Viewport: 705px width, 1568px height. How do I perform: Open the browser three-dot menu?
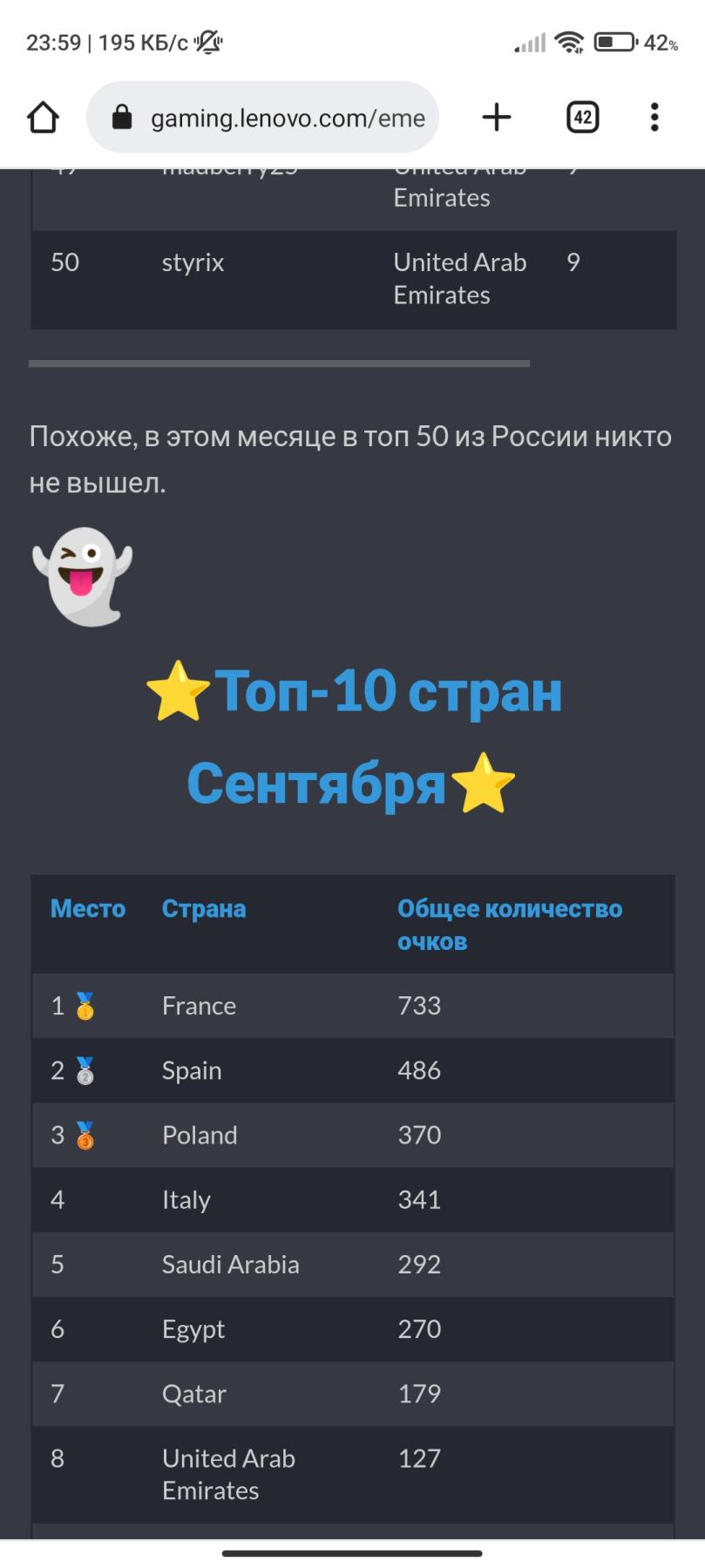click(x=654, y=117)
